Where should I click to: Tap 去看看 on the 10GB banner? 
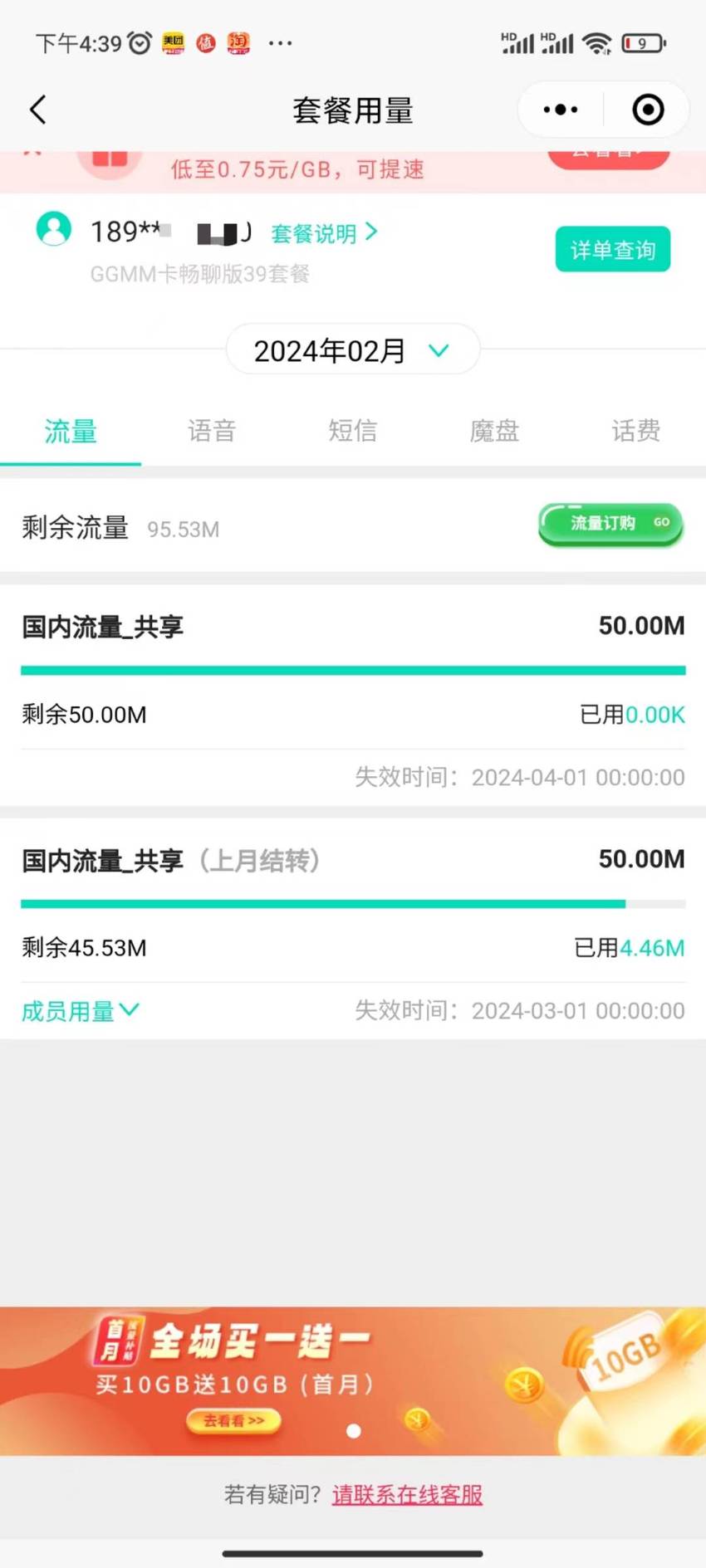click(233, 1420)
